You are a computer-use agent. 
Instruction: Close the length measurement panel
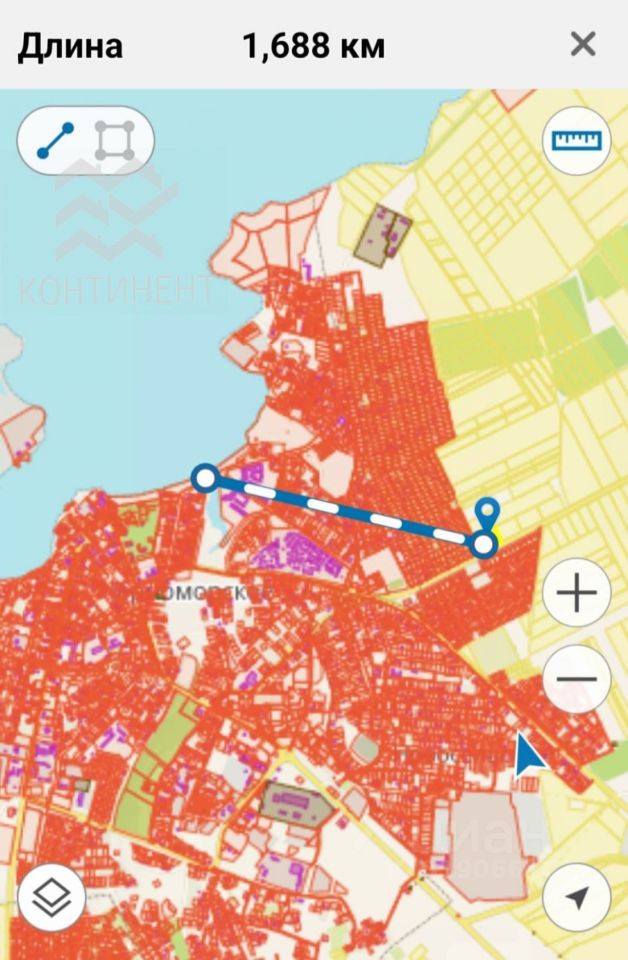tap(582, 44)
